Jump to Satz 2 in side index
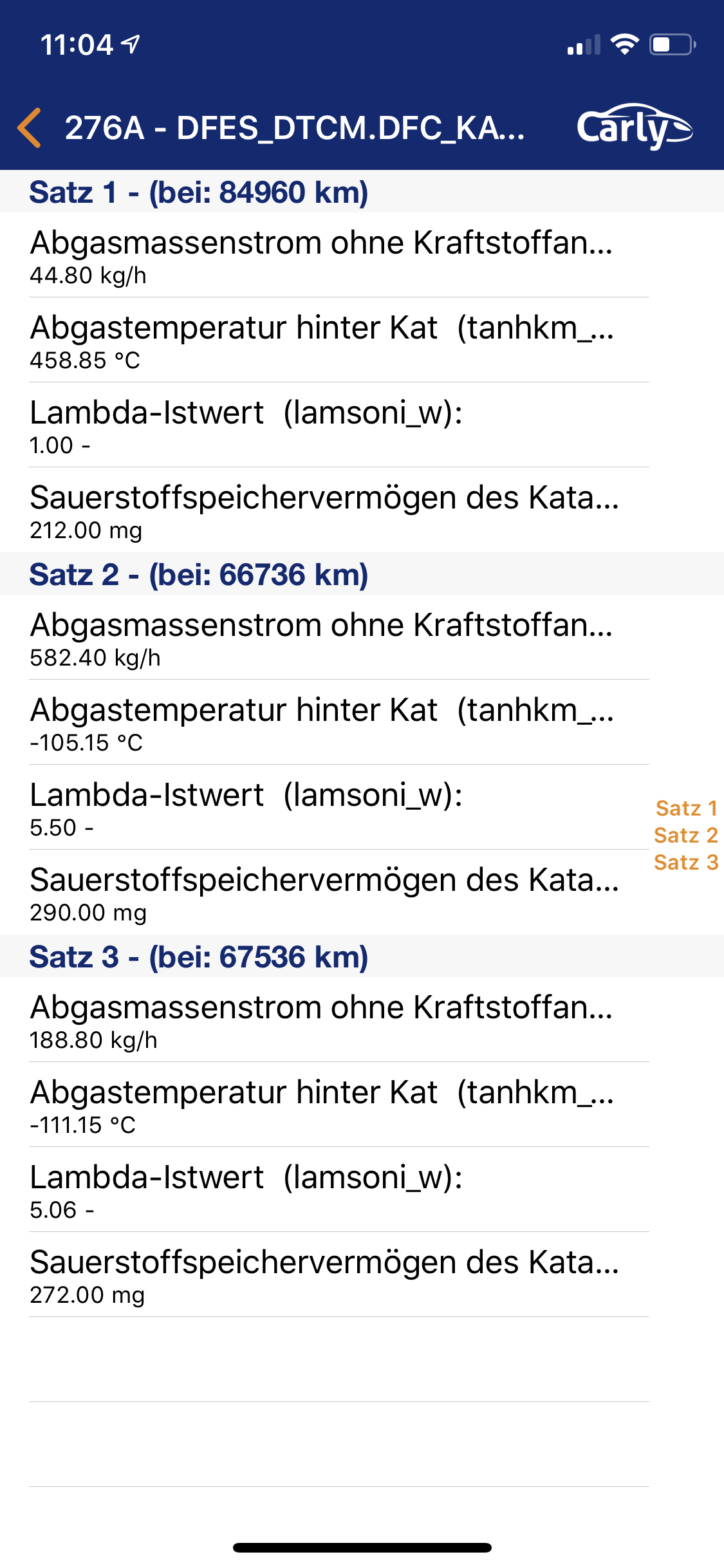724x1568 pixels. (x=686, y=835)
